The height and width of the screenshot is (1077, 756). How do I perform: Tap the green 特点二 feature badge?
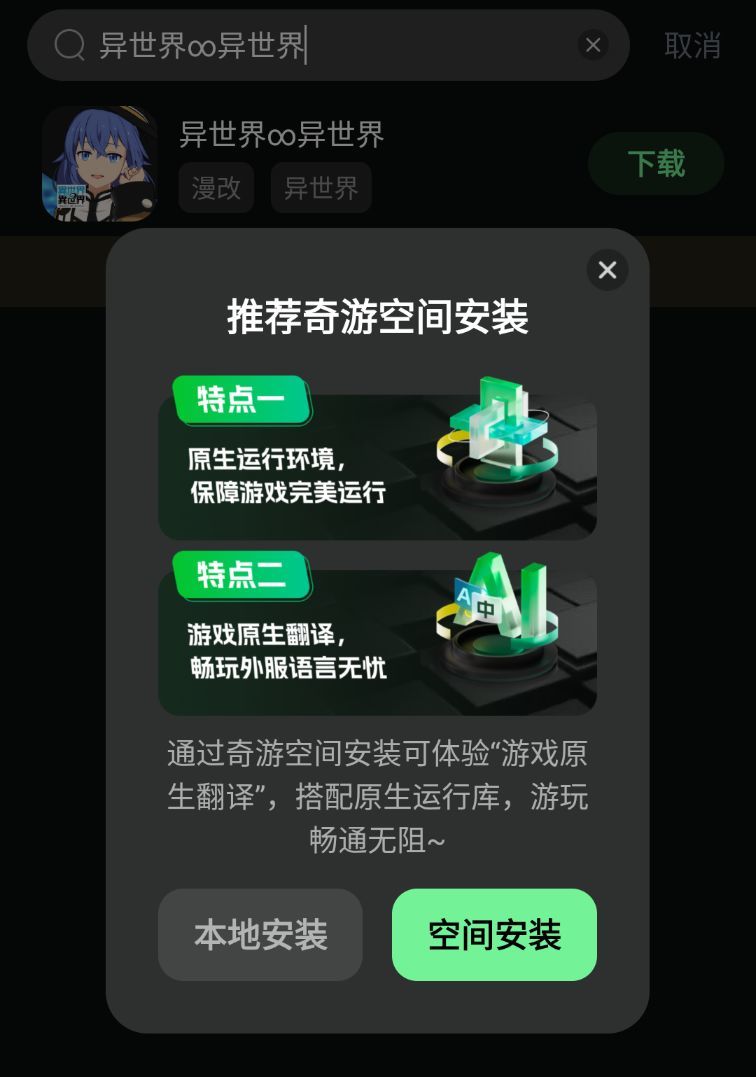tap(242, 575)
